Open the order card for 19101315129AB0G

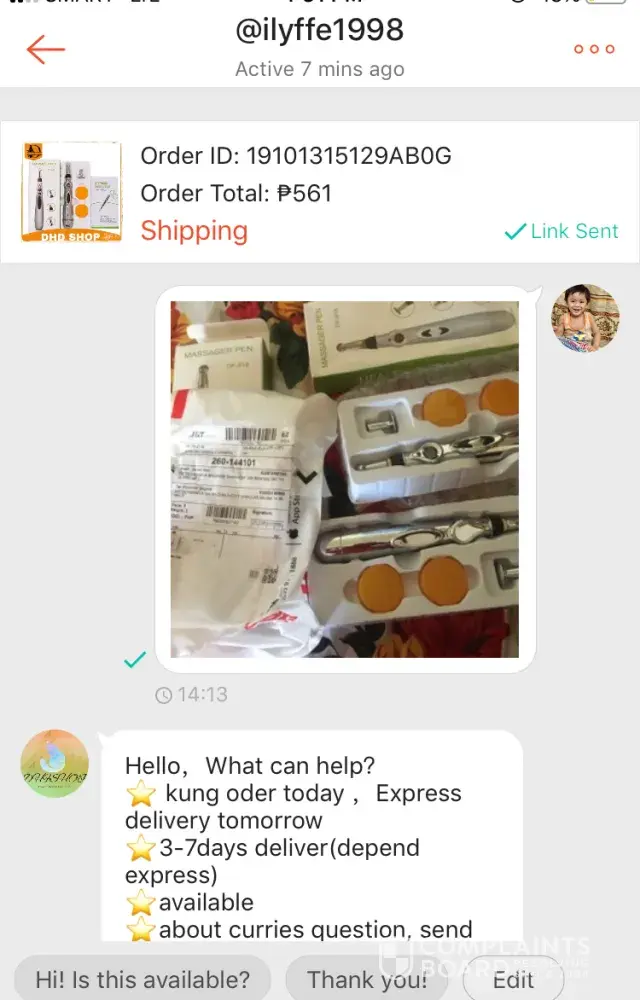coord(320,193)
